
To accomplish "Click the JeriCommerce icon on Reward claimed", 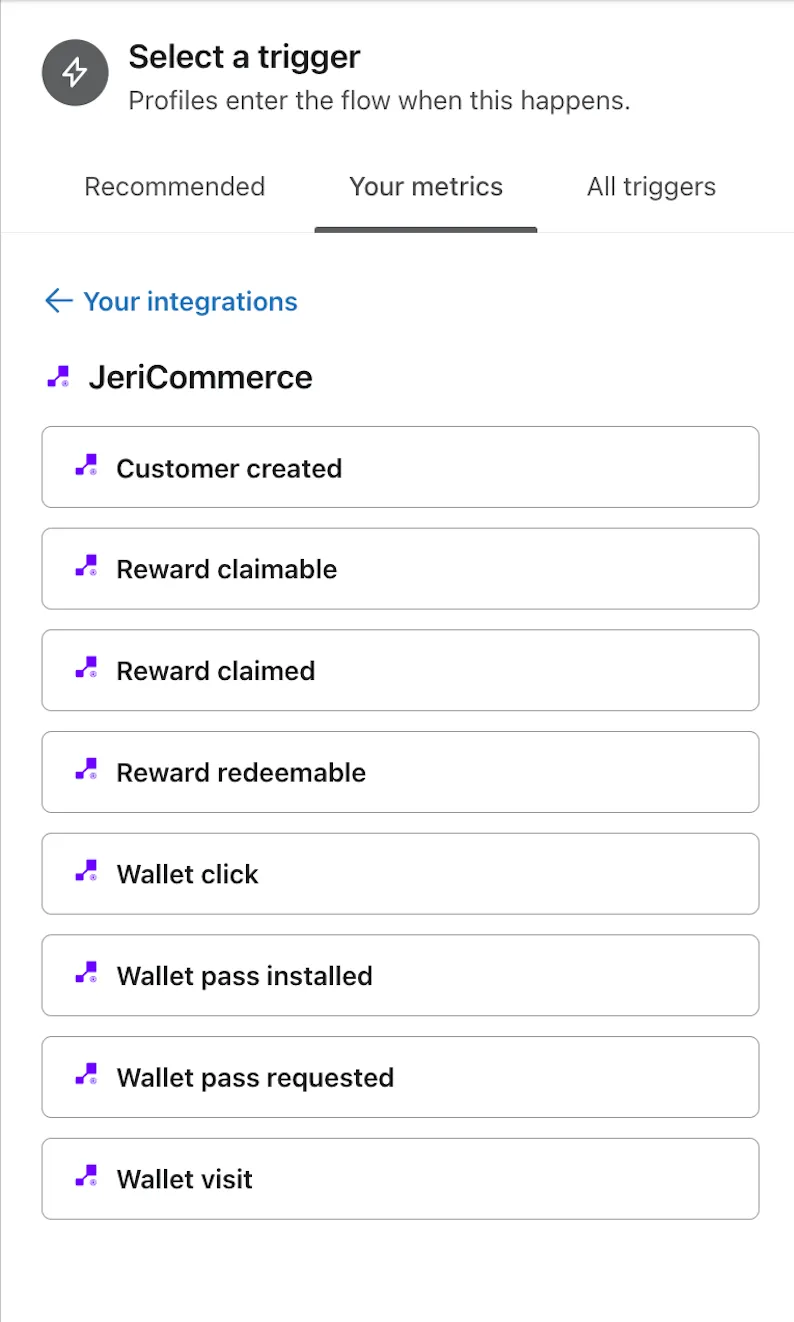I will pyautogui.click(x=86, y=670).
